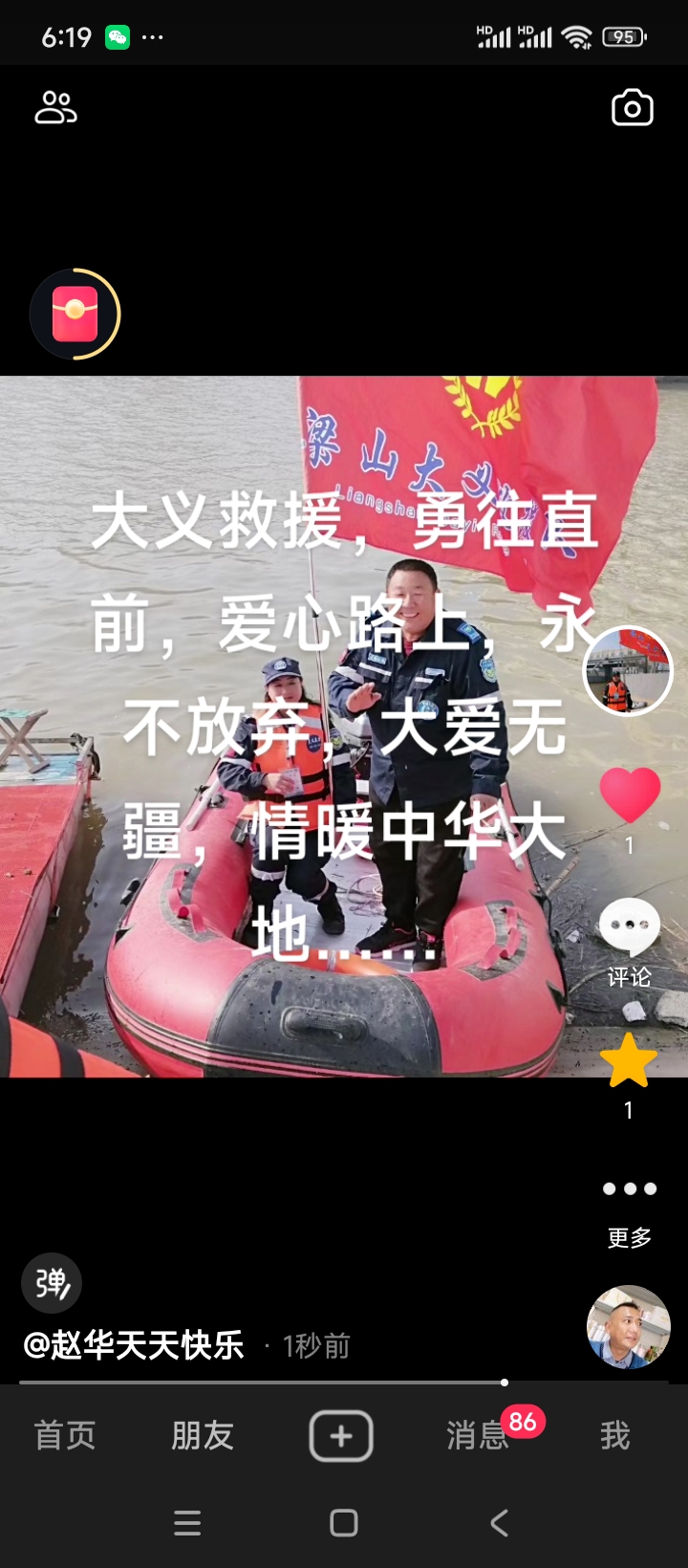Viewport: 688px width, 1568px height.
Task: Tap the system back button
Action: (499, 1523)
